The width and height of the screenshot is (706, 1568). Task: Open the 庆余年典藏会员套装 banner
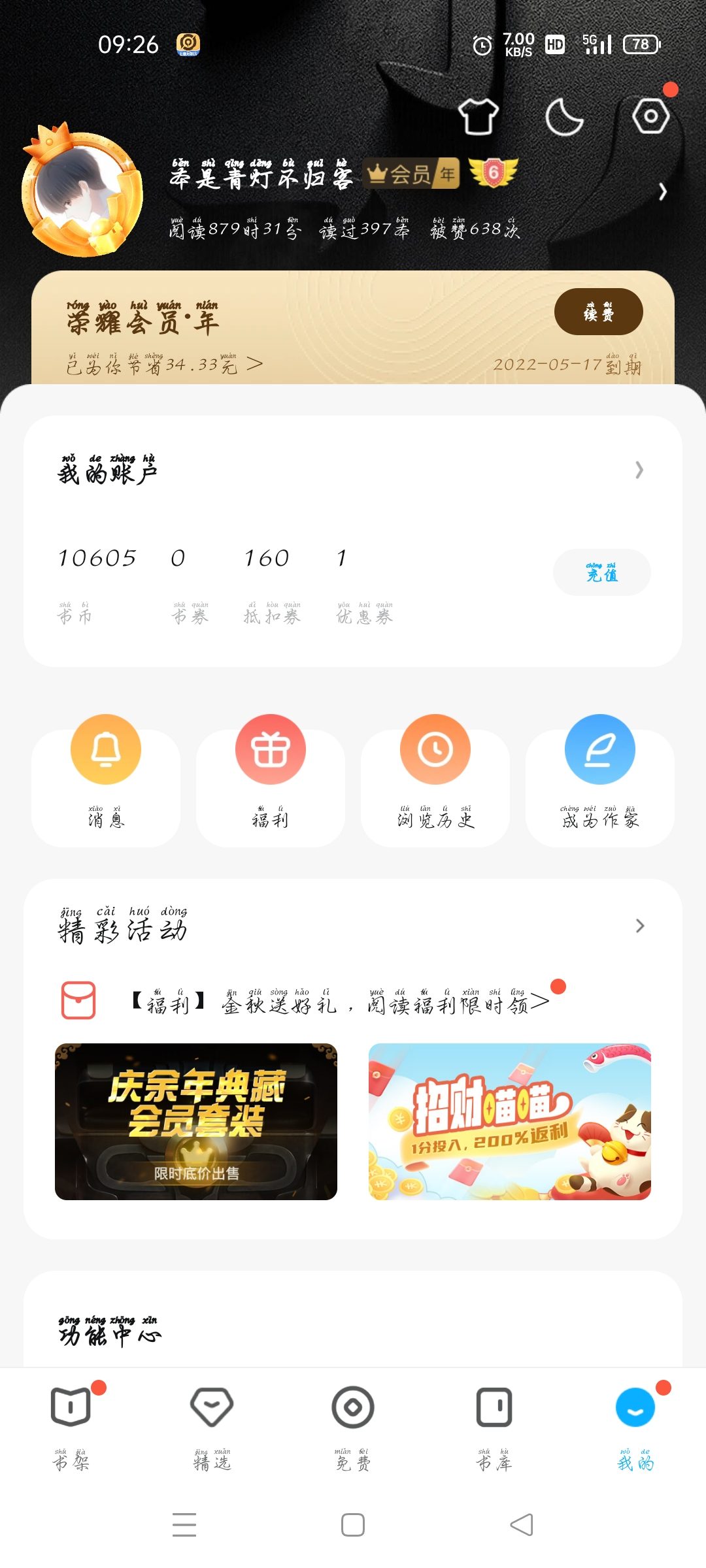pyautogui.click(x=196, y=1121)
